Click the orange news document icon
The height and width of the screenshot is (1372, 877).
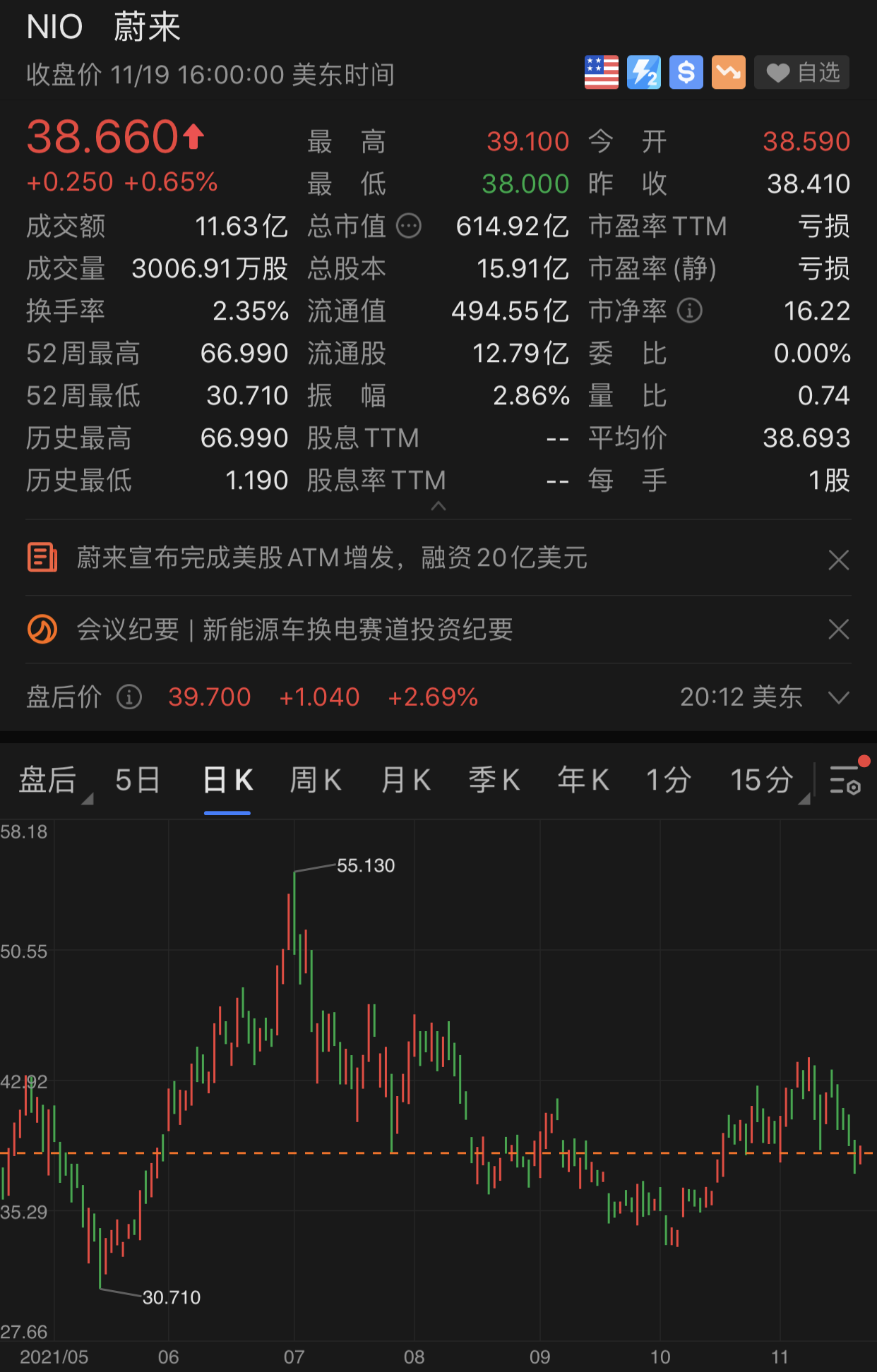[41, 558]
